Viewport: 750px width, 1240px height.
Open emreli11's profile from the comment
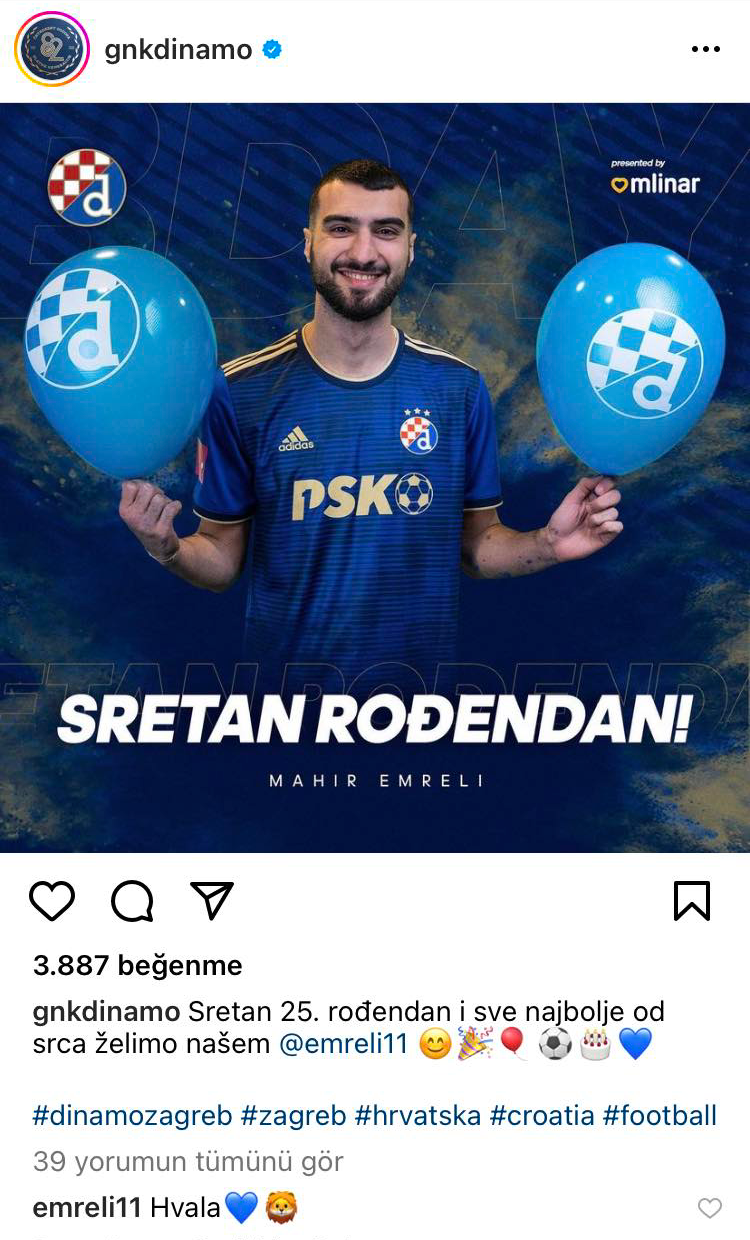click(88, 1207)
